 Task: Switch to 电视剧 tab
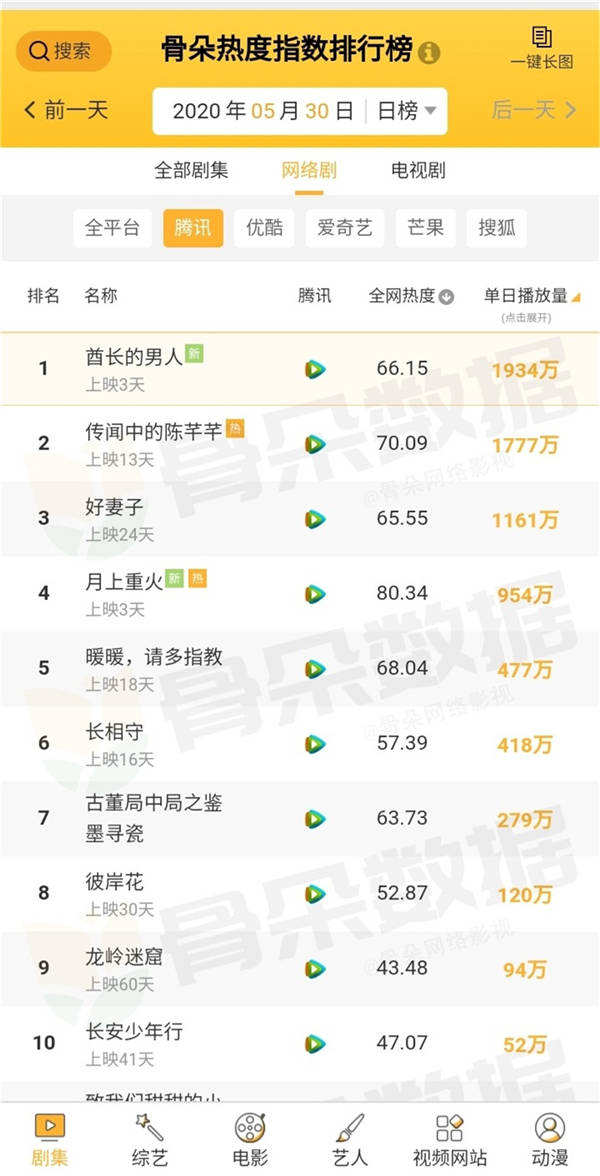pos(418,170)
